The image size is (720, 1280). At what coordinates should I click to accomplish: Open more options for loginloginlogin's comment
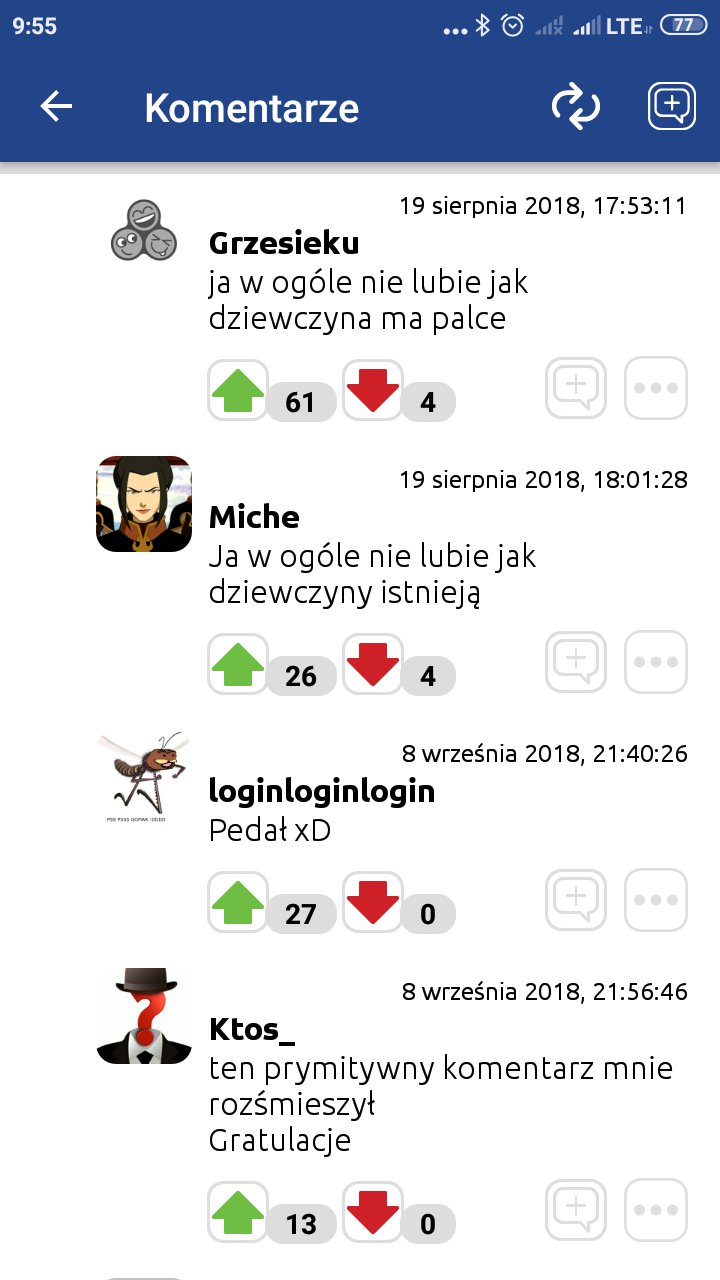coord(656,899)
